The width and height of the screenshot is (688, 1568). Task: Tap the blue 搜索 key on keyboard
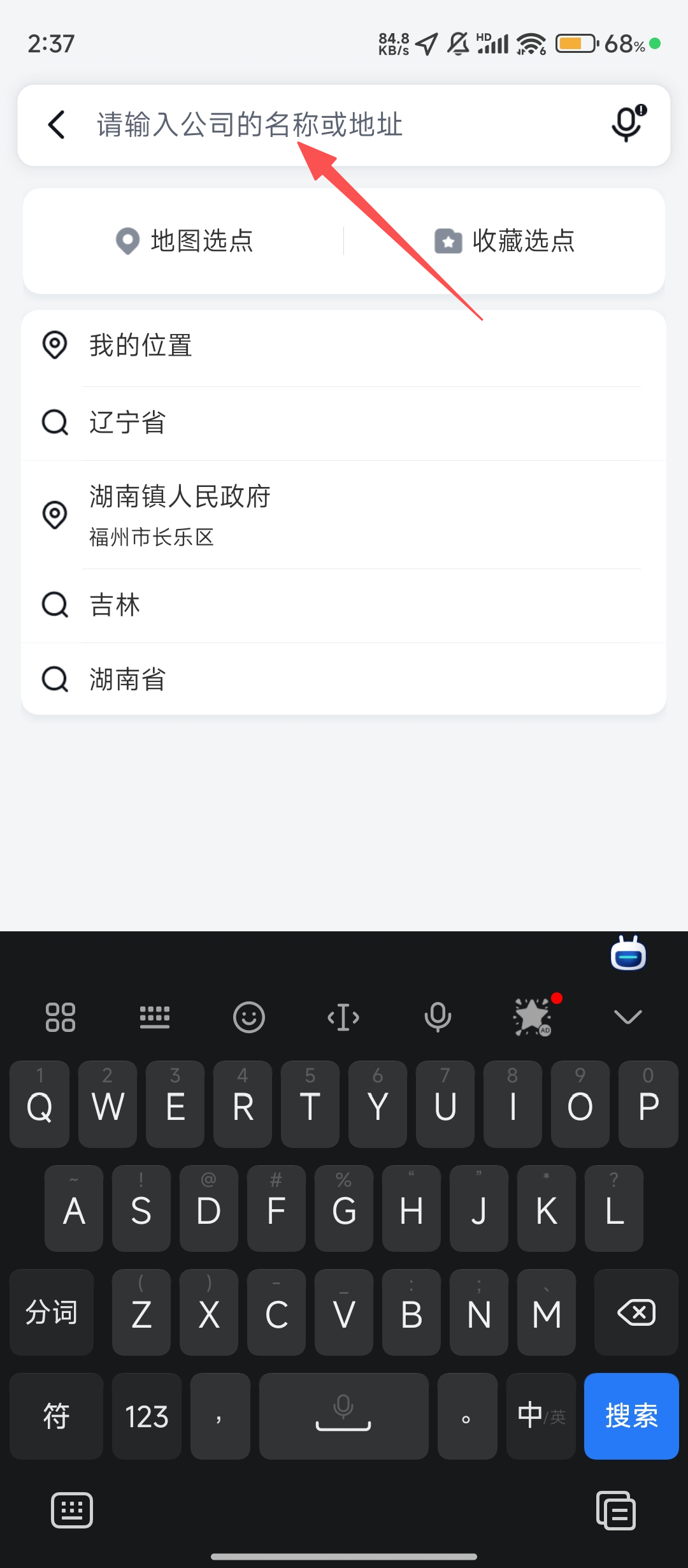point(631,1416)
